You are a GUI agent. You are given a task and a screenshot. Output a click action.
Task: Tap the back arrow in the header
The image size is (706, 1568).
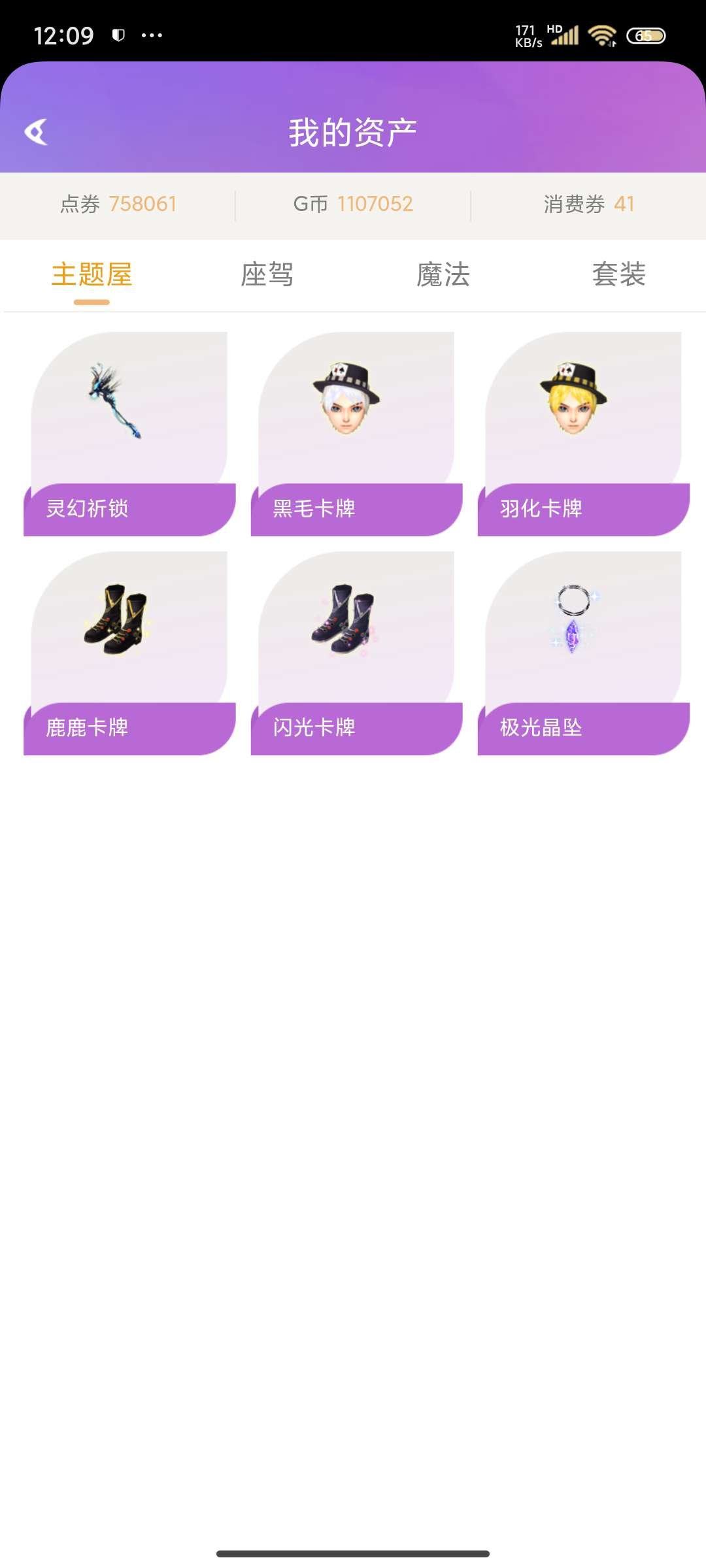coord(37,133)
